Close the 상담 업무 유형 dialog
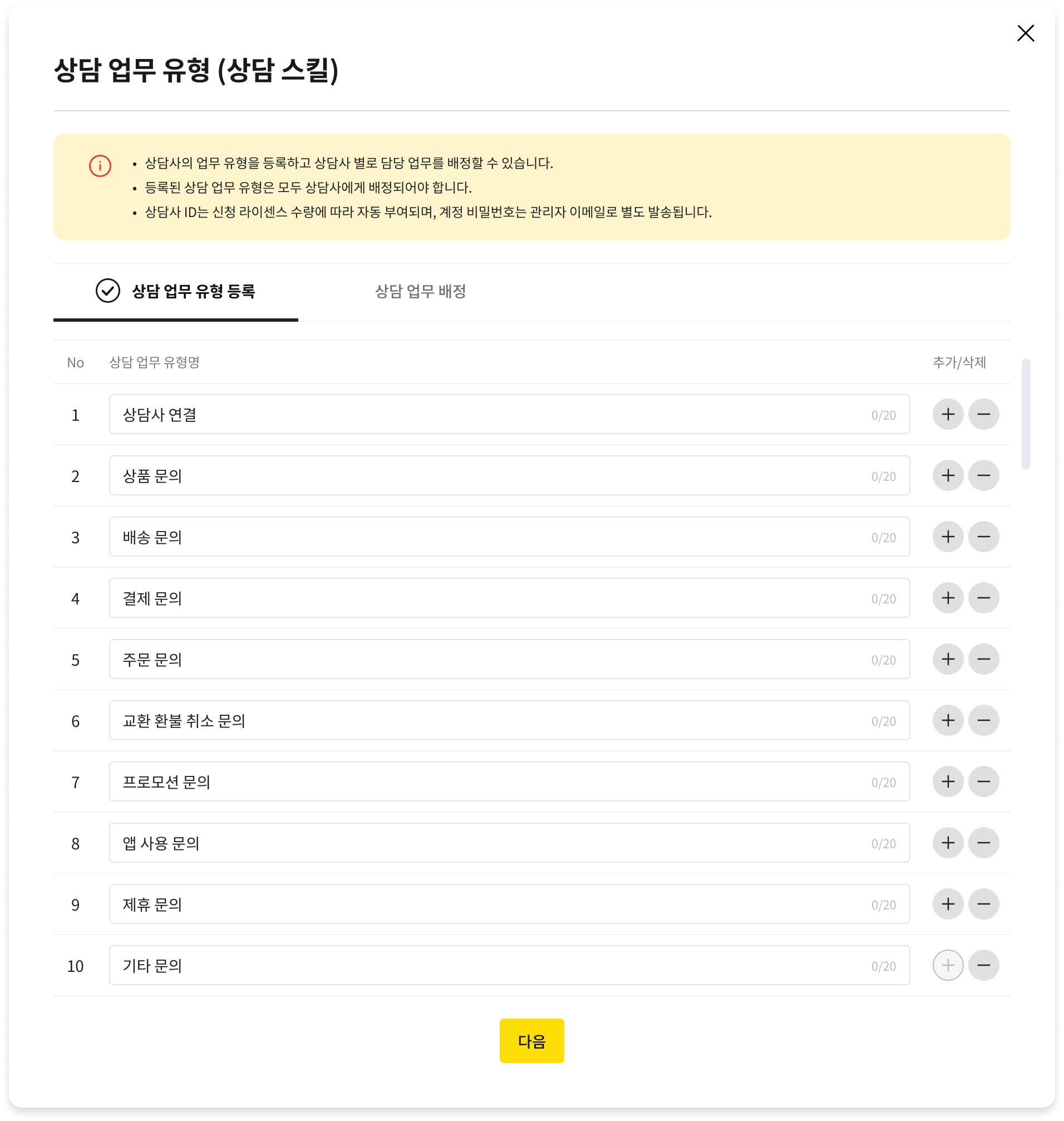The width and height of the screenshot is (1064, 1121). [1026, 33]
